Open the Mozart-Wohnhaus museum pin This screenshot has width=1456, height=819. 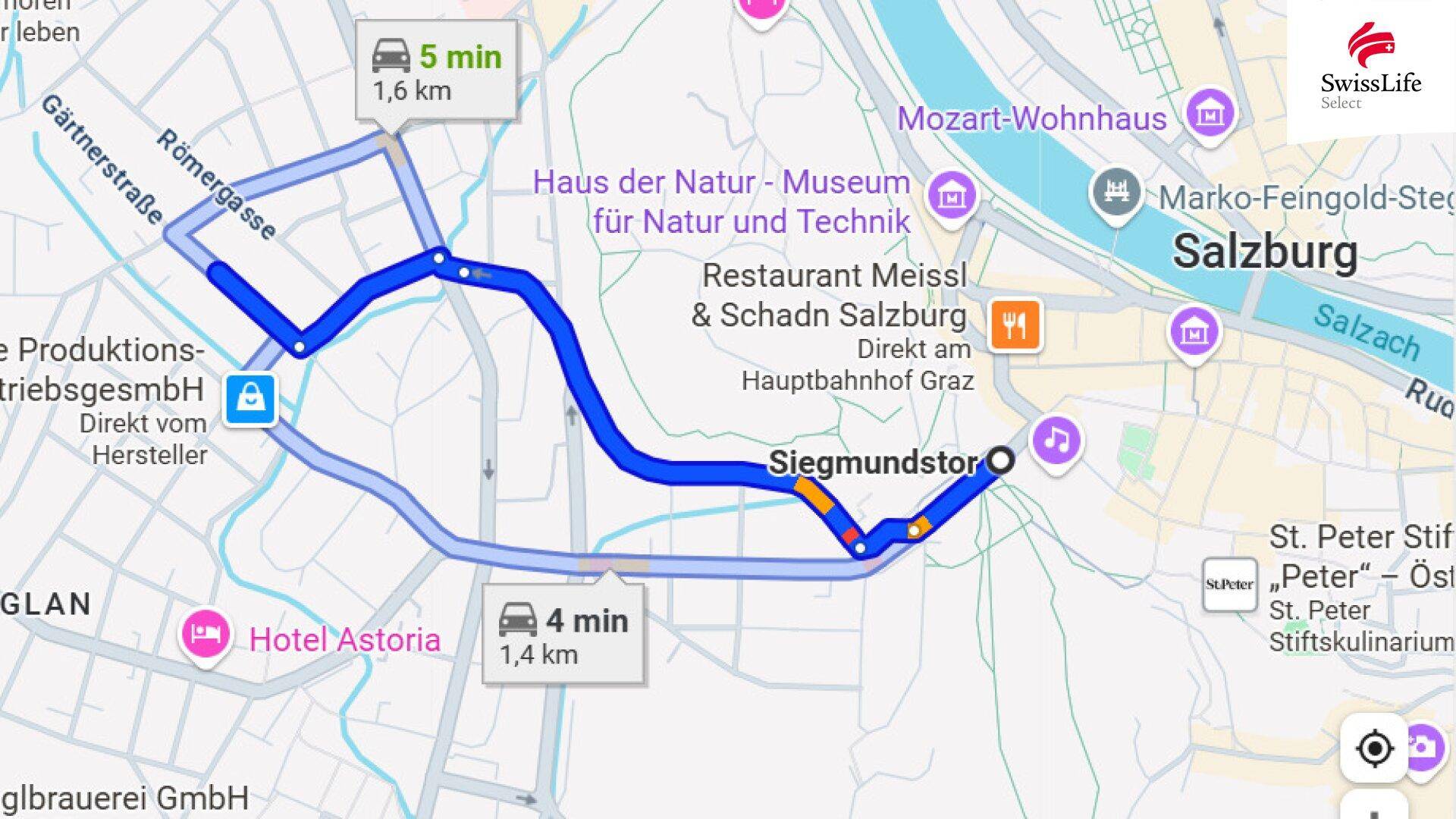tap(1210, 113)
